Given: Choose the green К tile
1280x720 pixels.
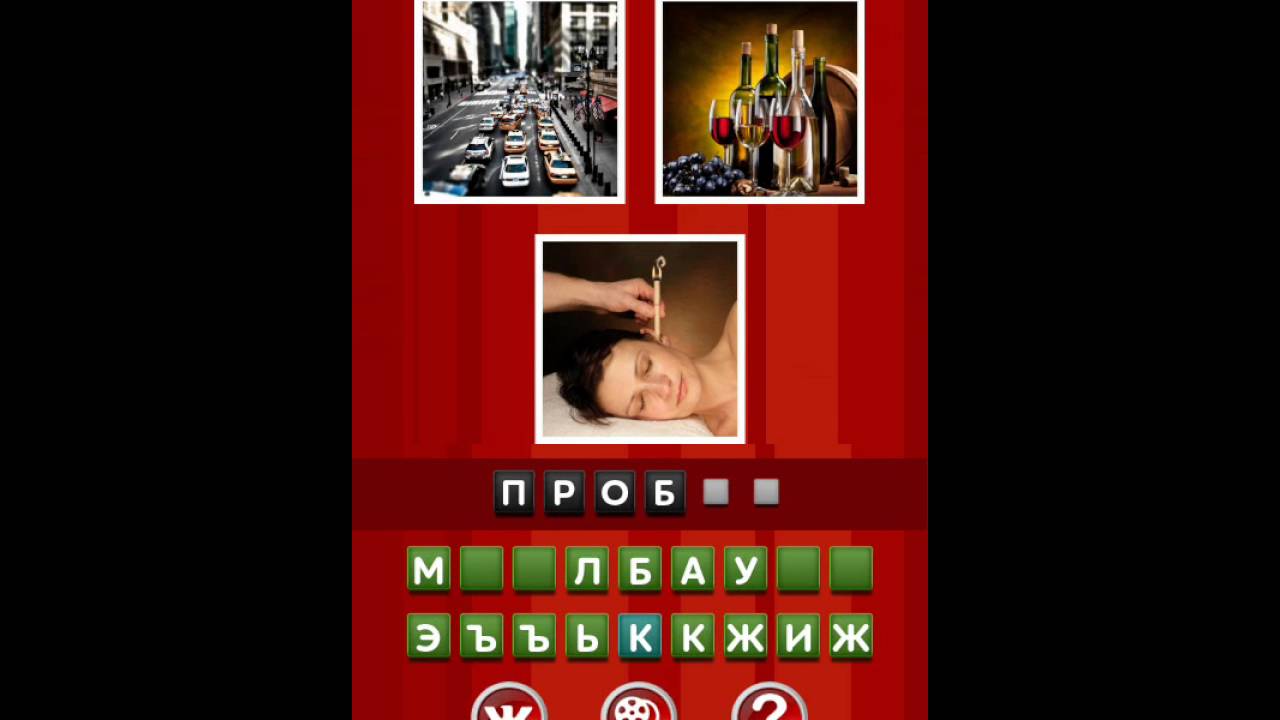Looking at the screenshot, I should (692, 637).
